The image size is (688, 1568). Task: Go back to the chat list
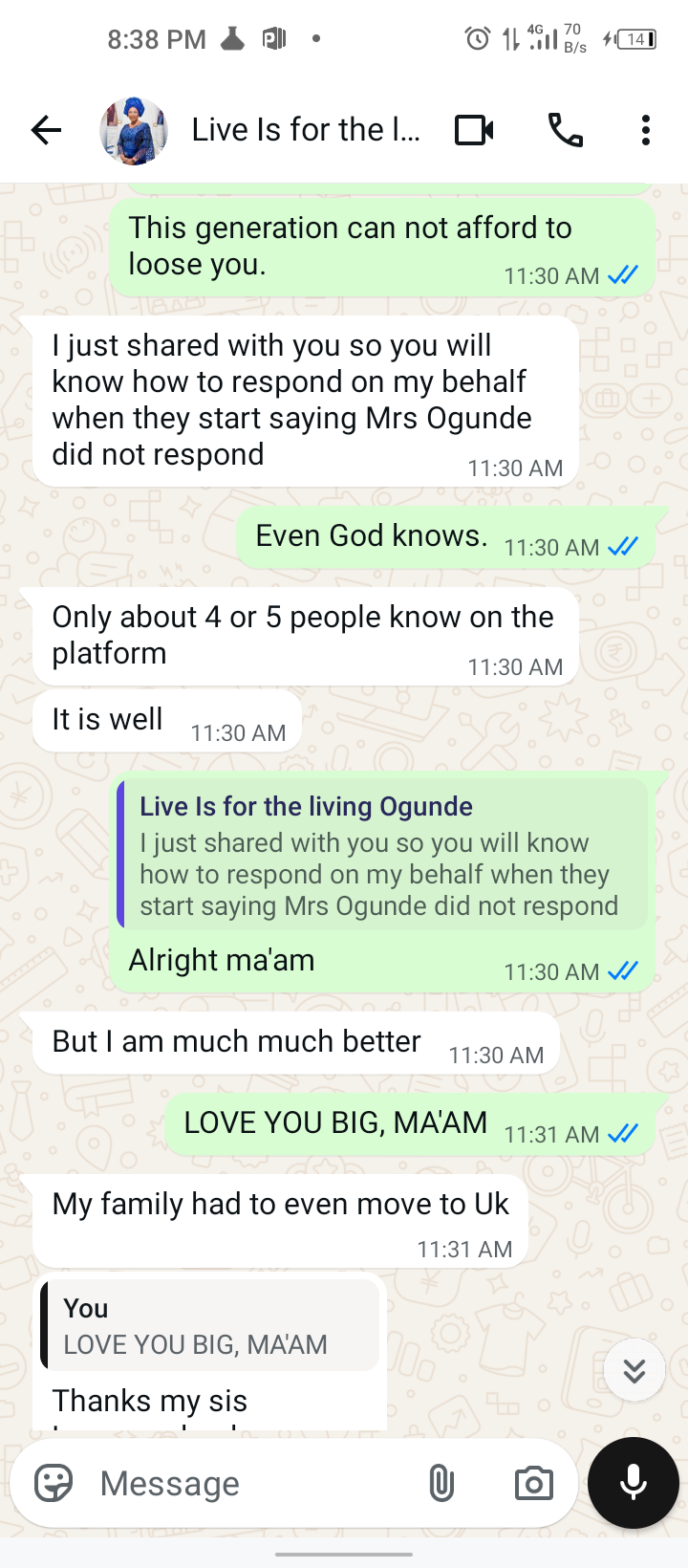pos(46,130)
